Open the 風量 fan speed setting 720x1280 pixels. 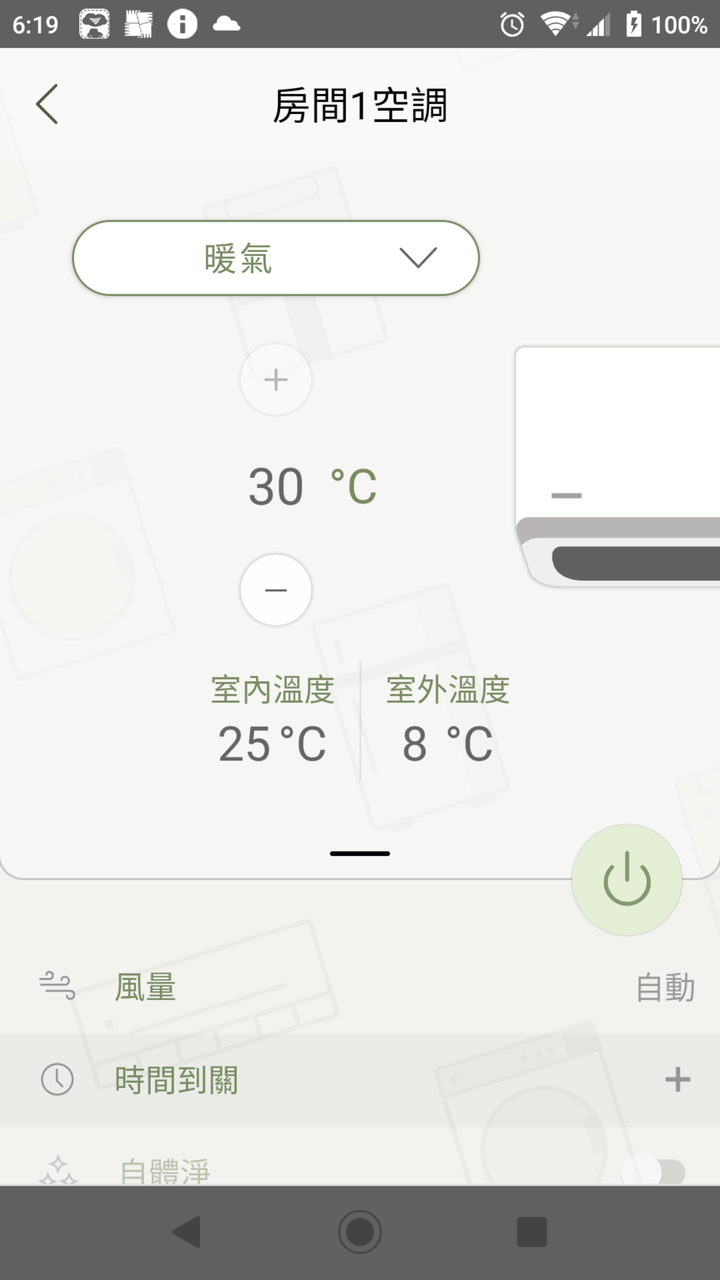[360, 988]
